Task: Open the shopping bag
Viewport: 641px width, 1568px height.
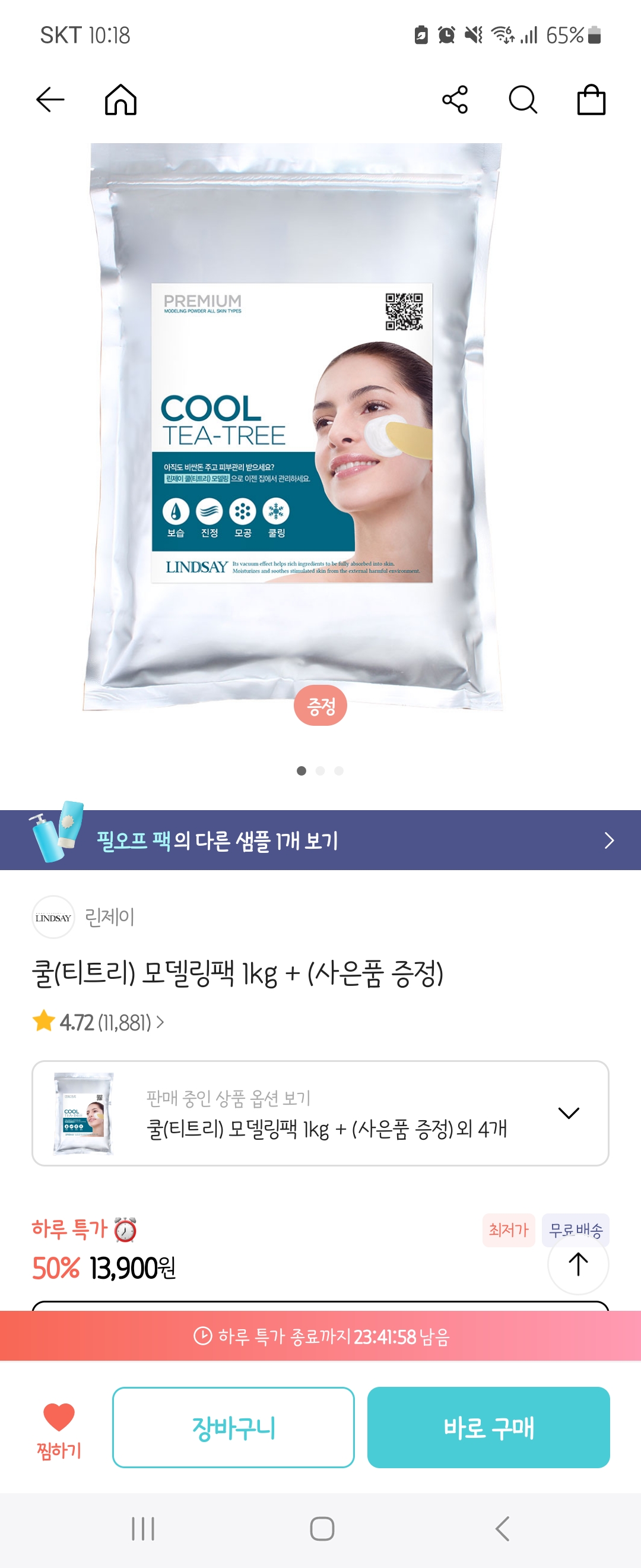Action: 591,100
